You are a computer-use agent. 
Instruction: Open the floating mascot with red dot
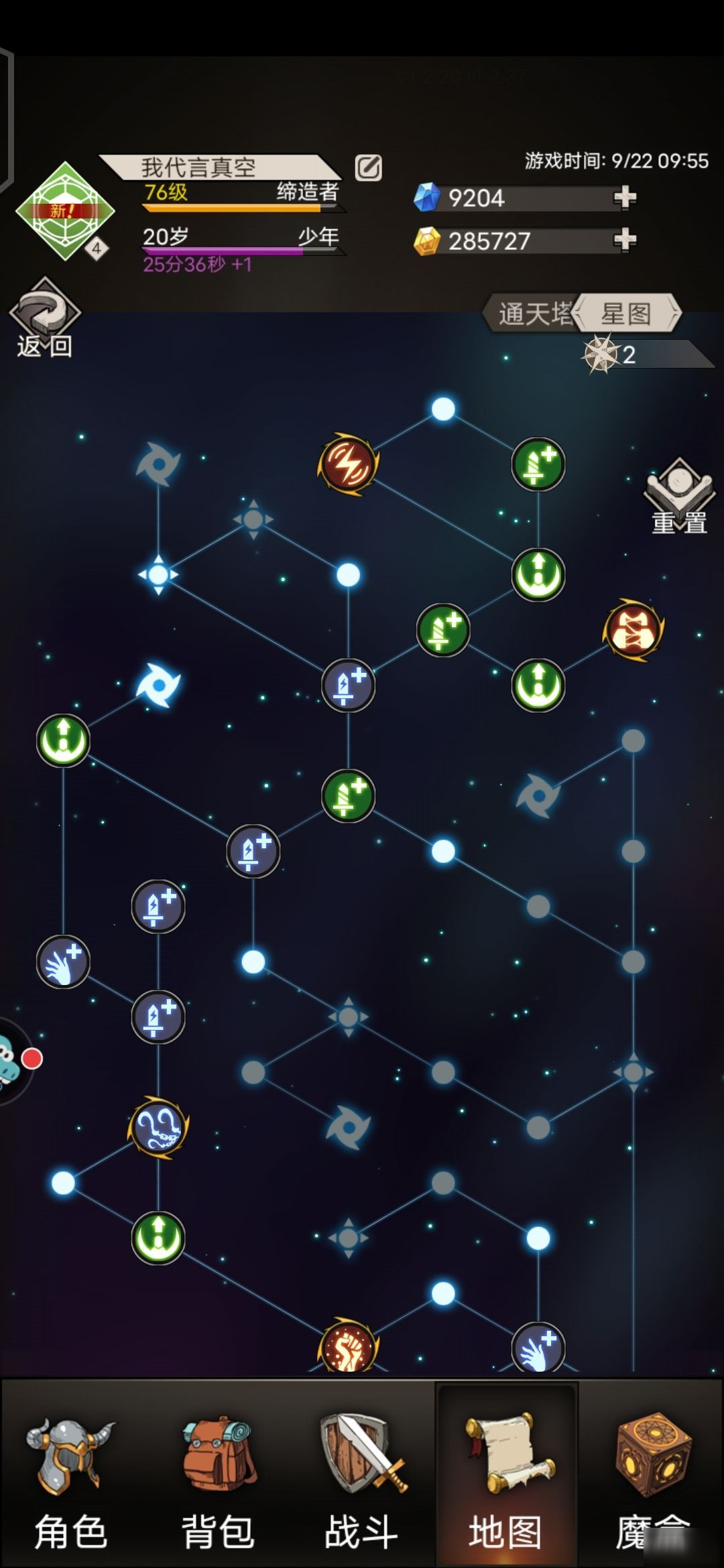pyautogui.click(x=12, y=1059)
